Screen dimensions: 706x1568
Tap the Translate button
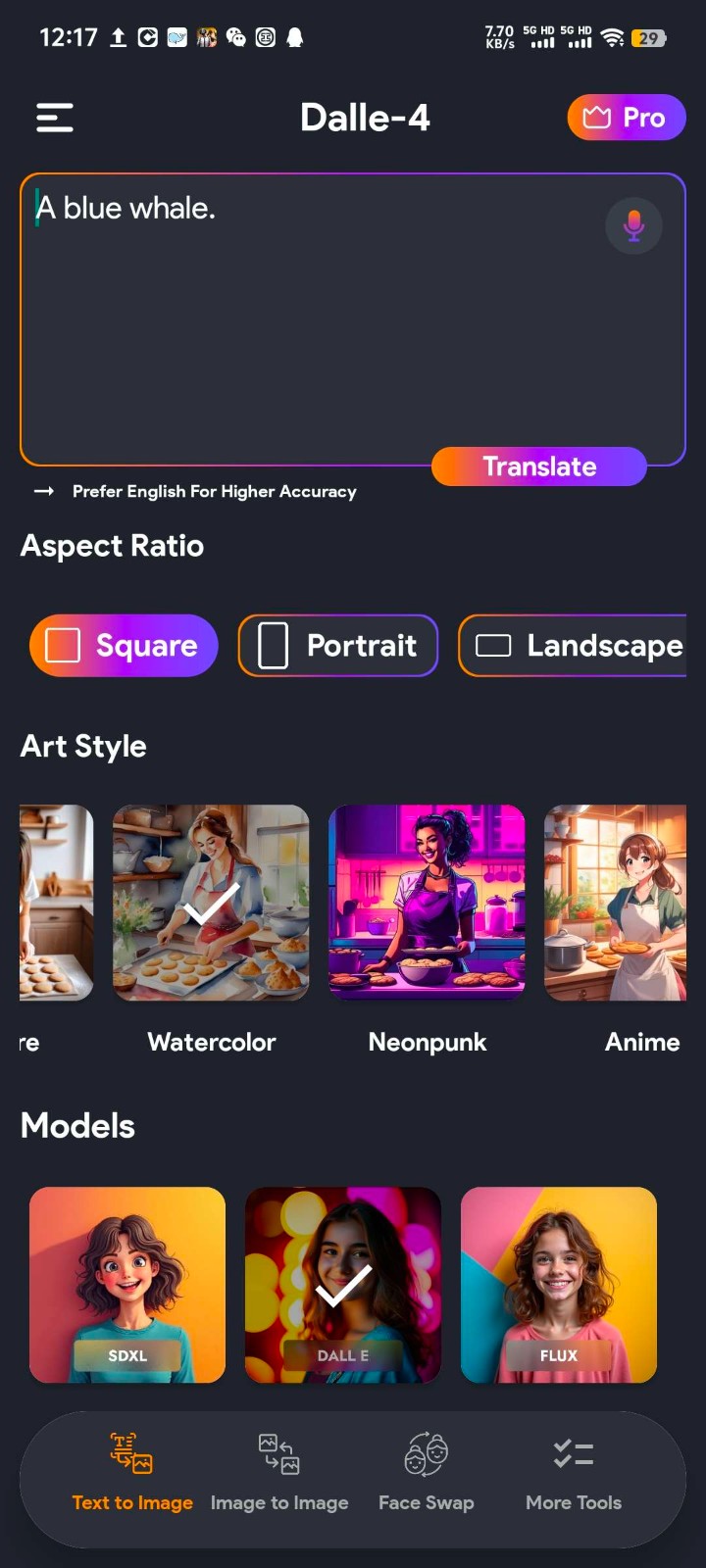pos(539,466)
